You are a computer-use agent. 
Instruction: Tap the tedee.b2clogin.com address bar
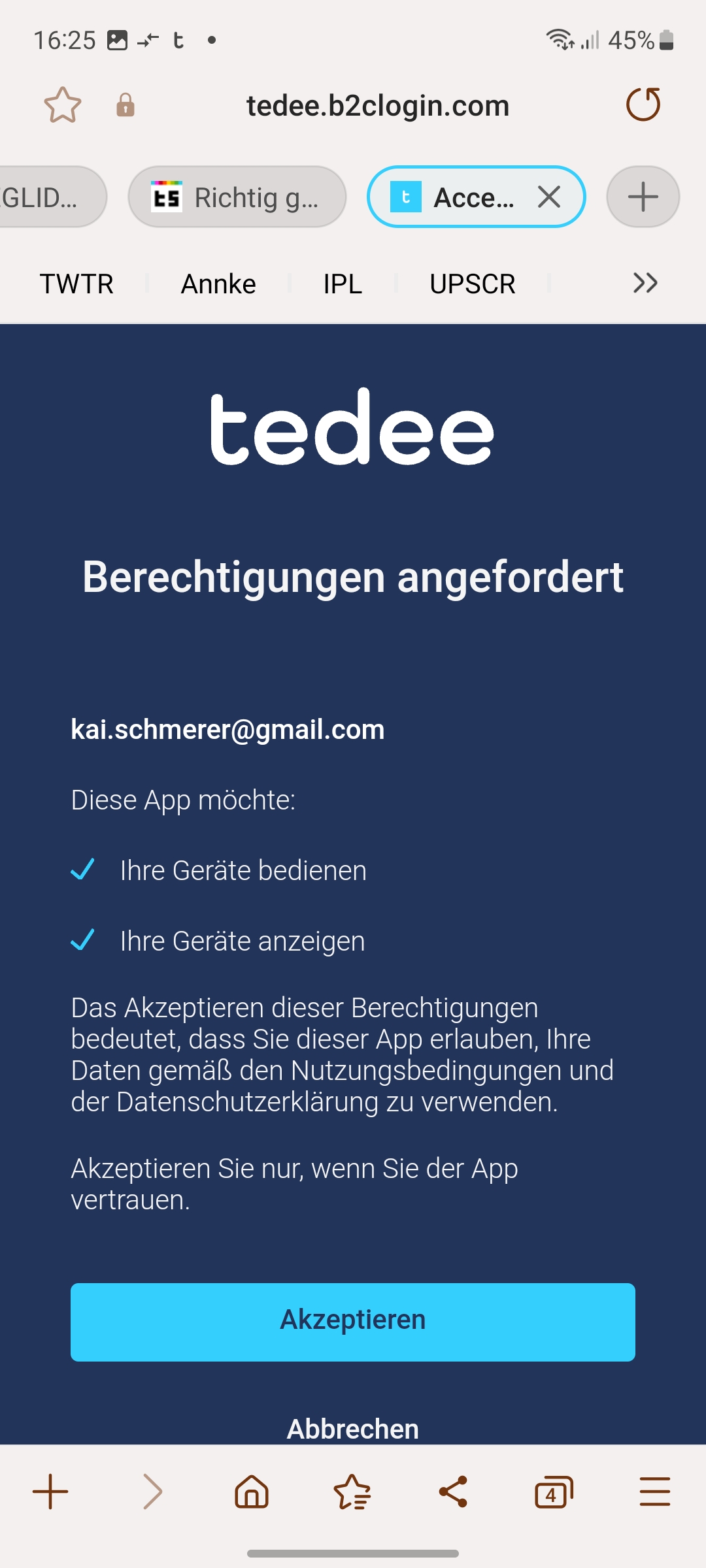[377, 106]
